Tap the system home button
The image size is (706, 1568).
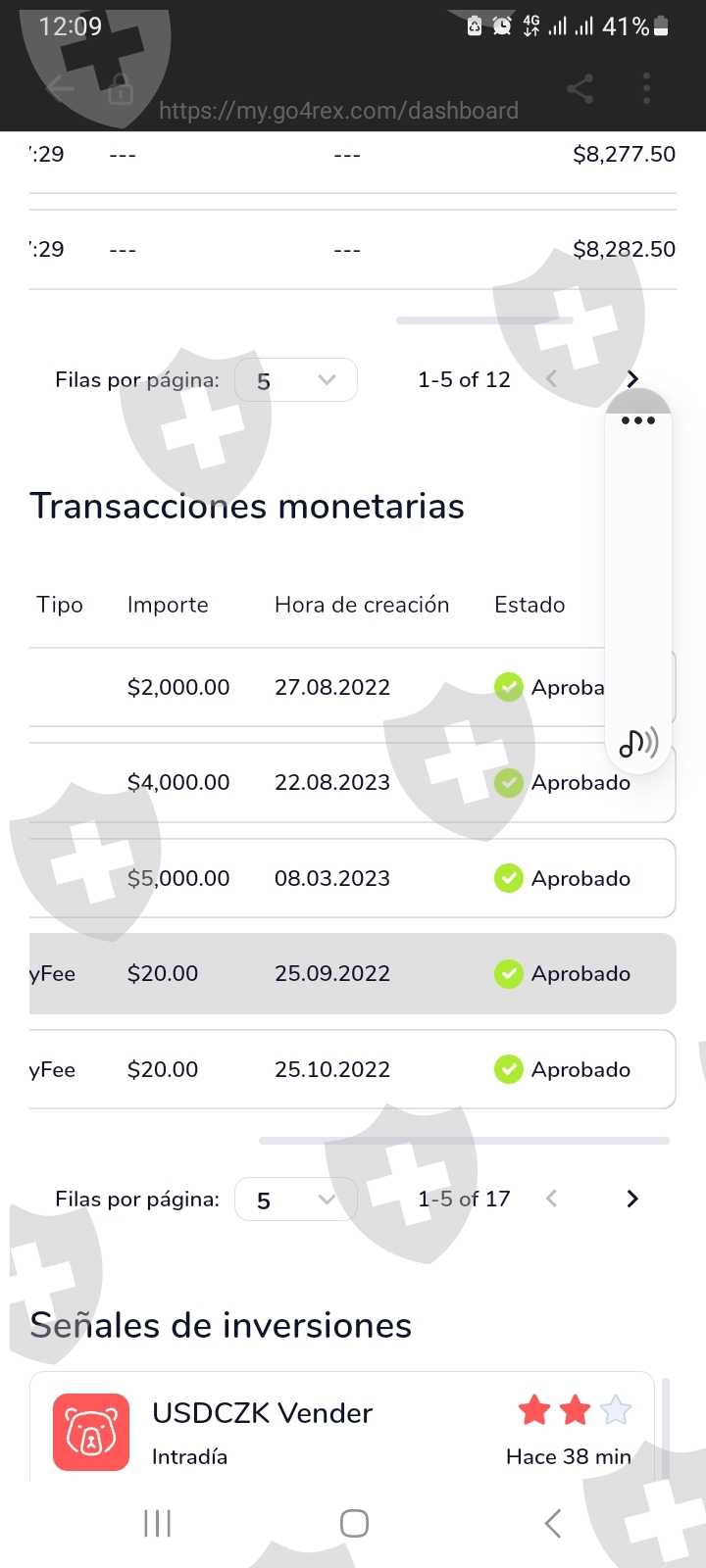354,1523
